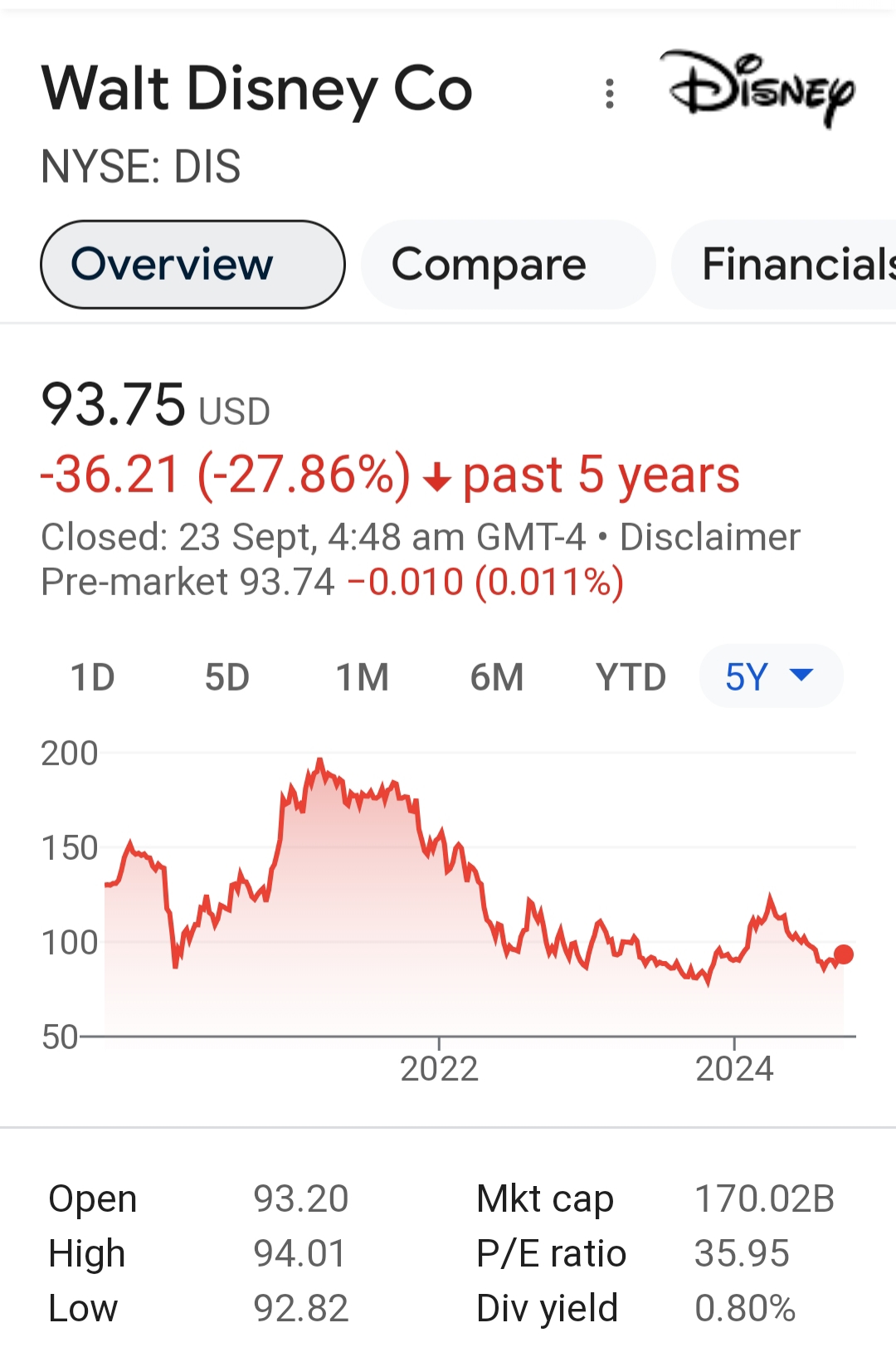
Task: Select the 1M time range
Action: [x=362, y=677]
